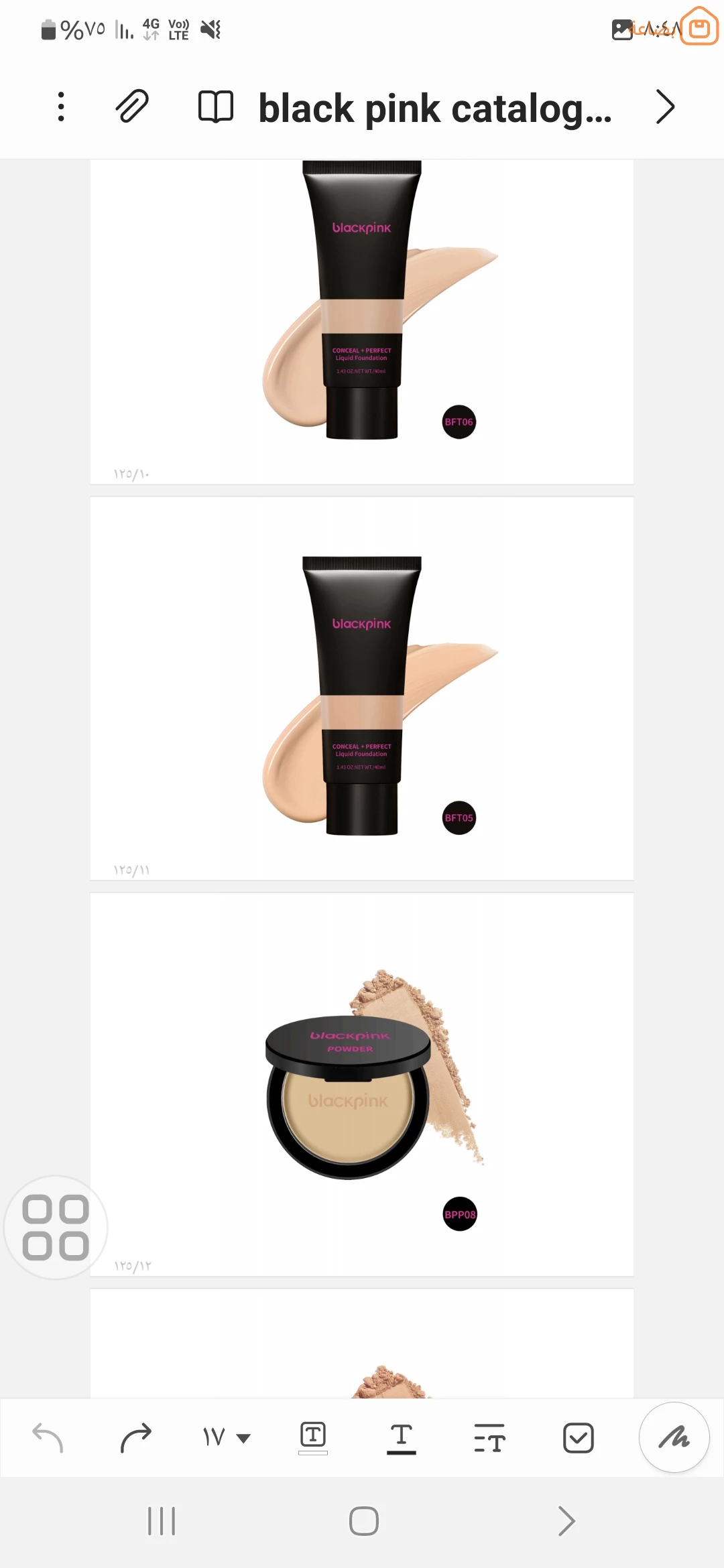Insert a checkbox item

coord(578,1438)
